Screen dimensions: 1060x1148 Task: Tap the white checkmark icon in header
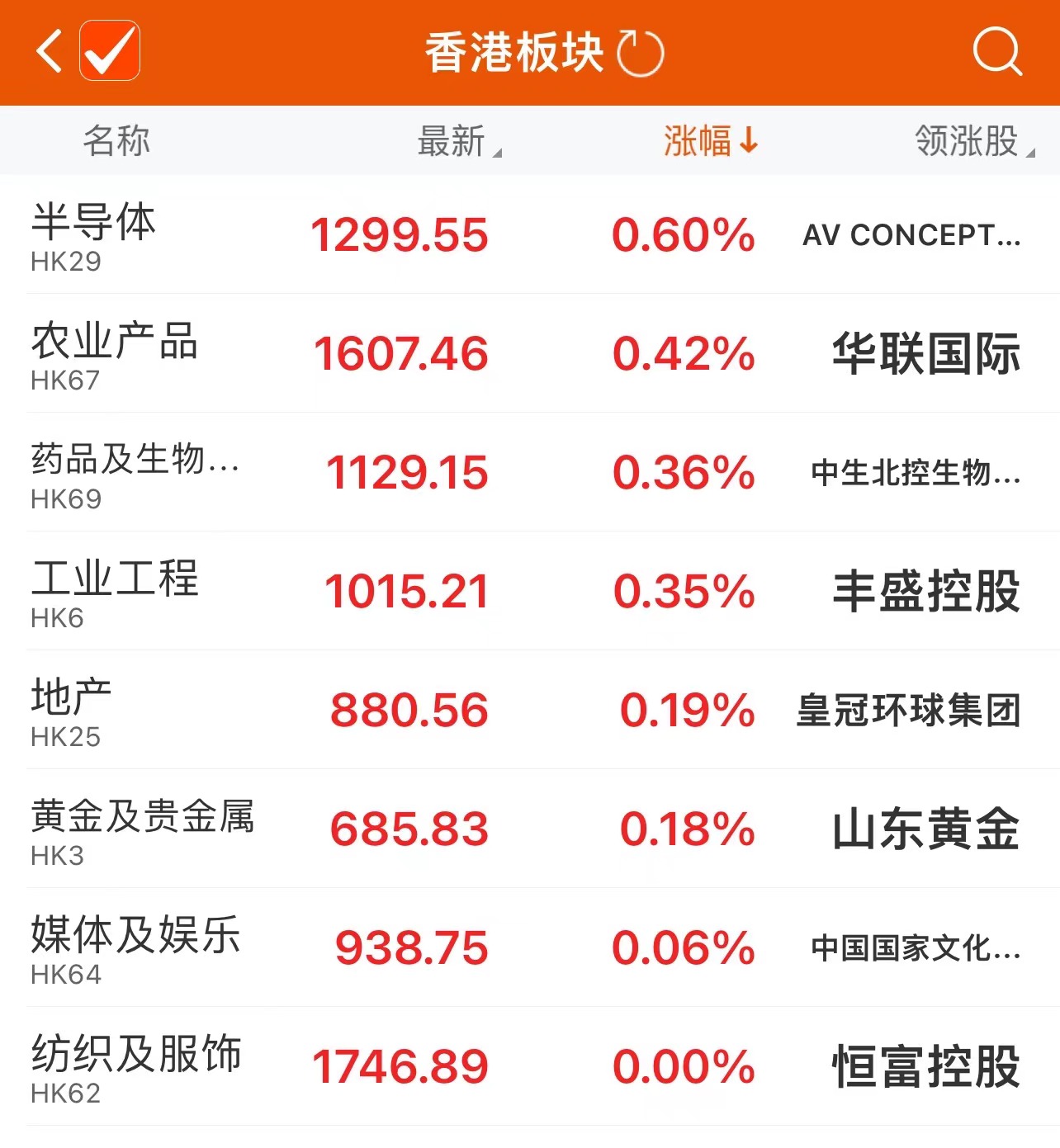click(110, 51)
